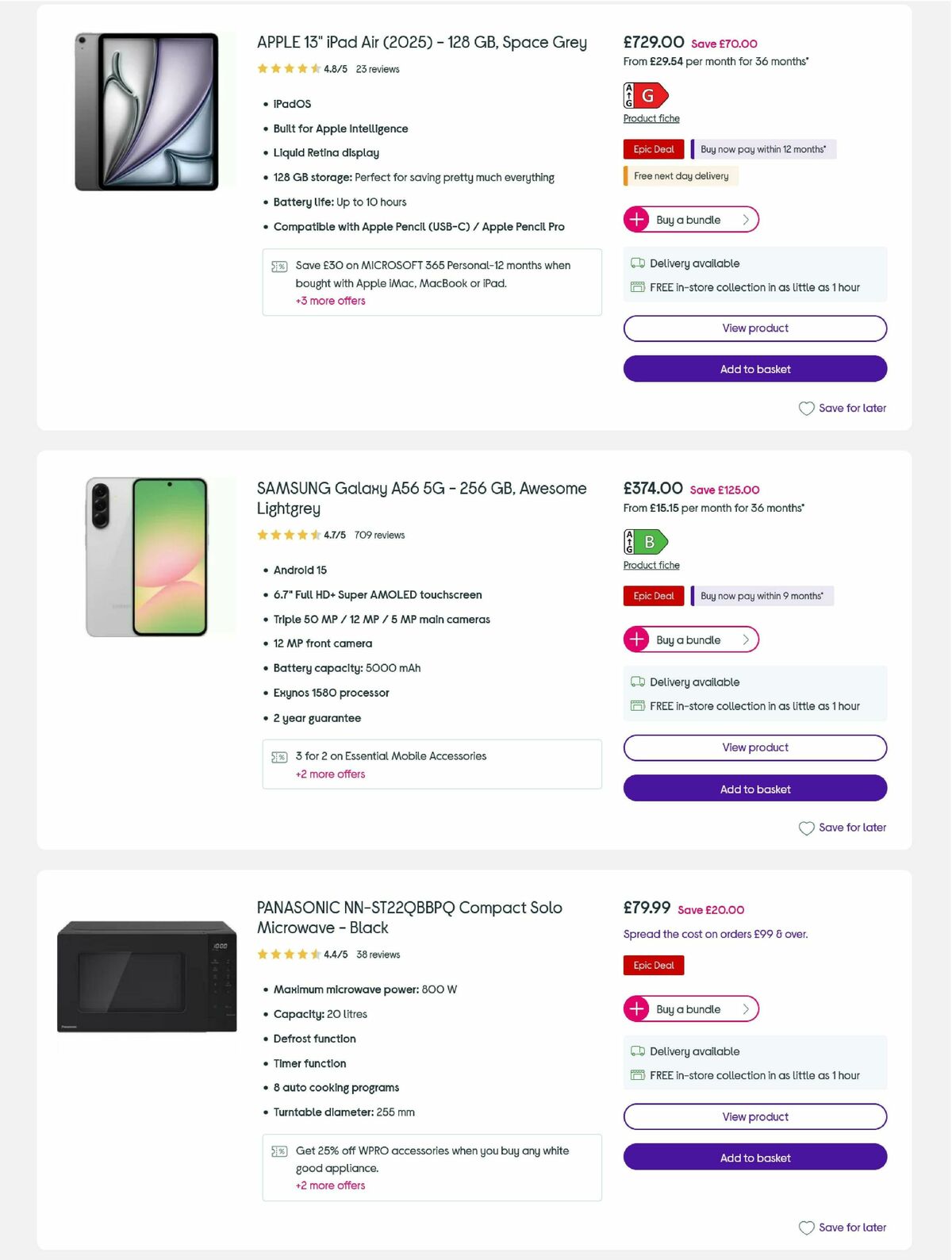Click the plus icon on the microwave's Buy a bundle

click(x=637, y=1008)
